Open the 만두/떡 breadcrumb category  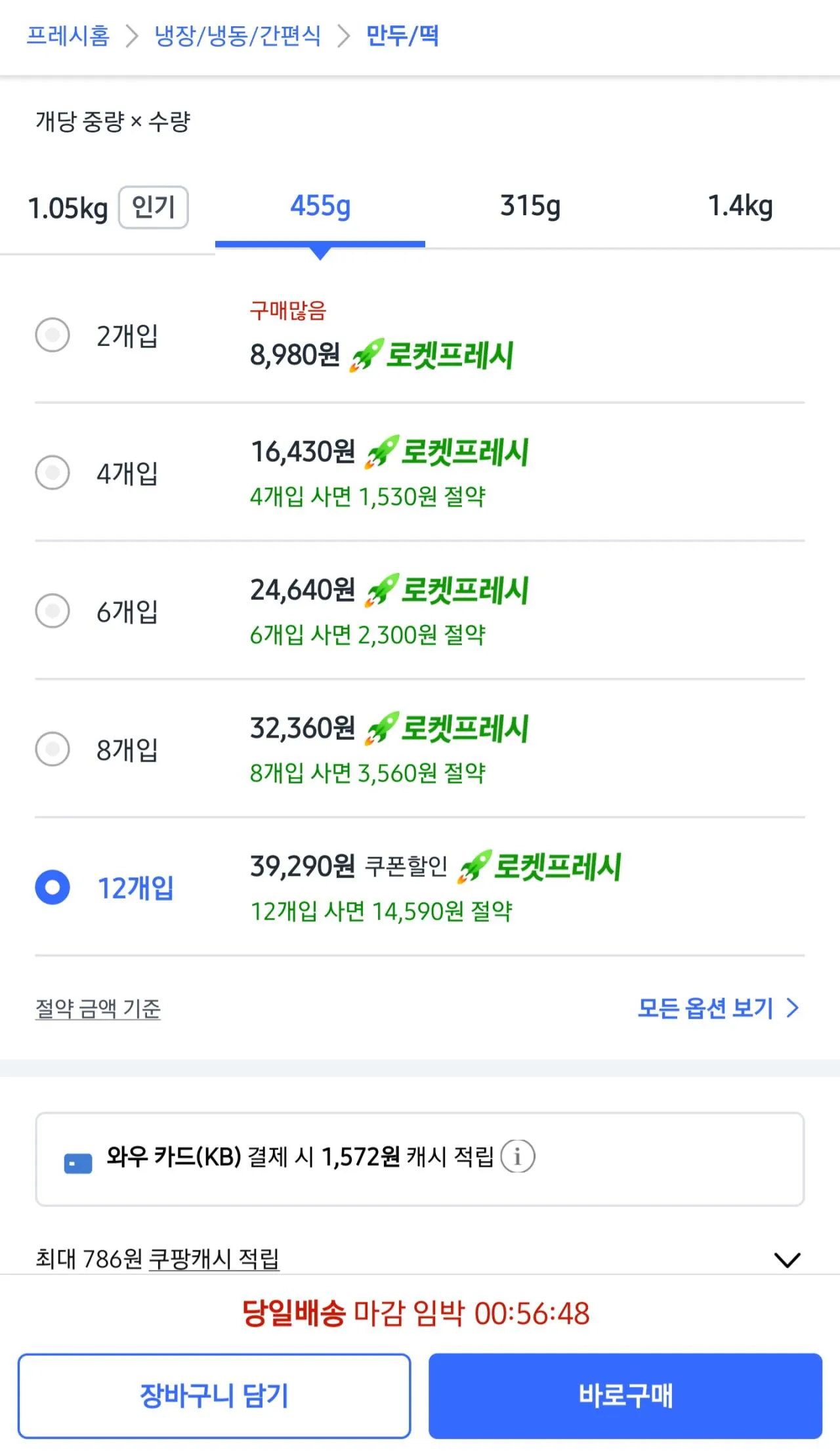[401, 37]
